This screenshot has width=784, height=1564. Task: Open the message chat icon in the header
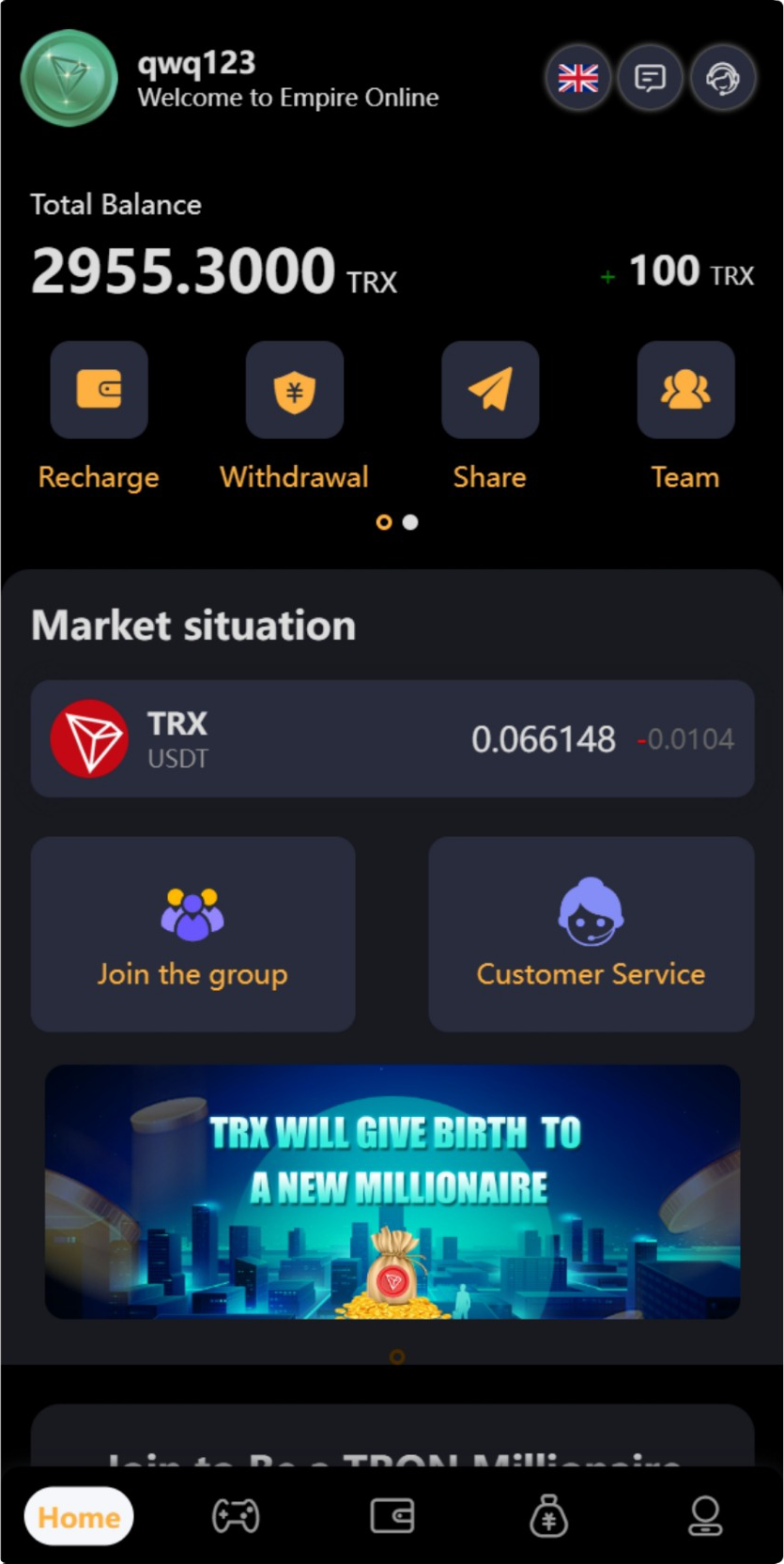pyautogui.click(x=650, y=79)
